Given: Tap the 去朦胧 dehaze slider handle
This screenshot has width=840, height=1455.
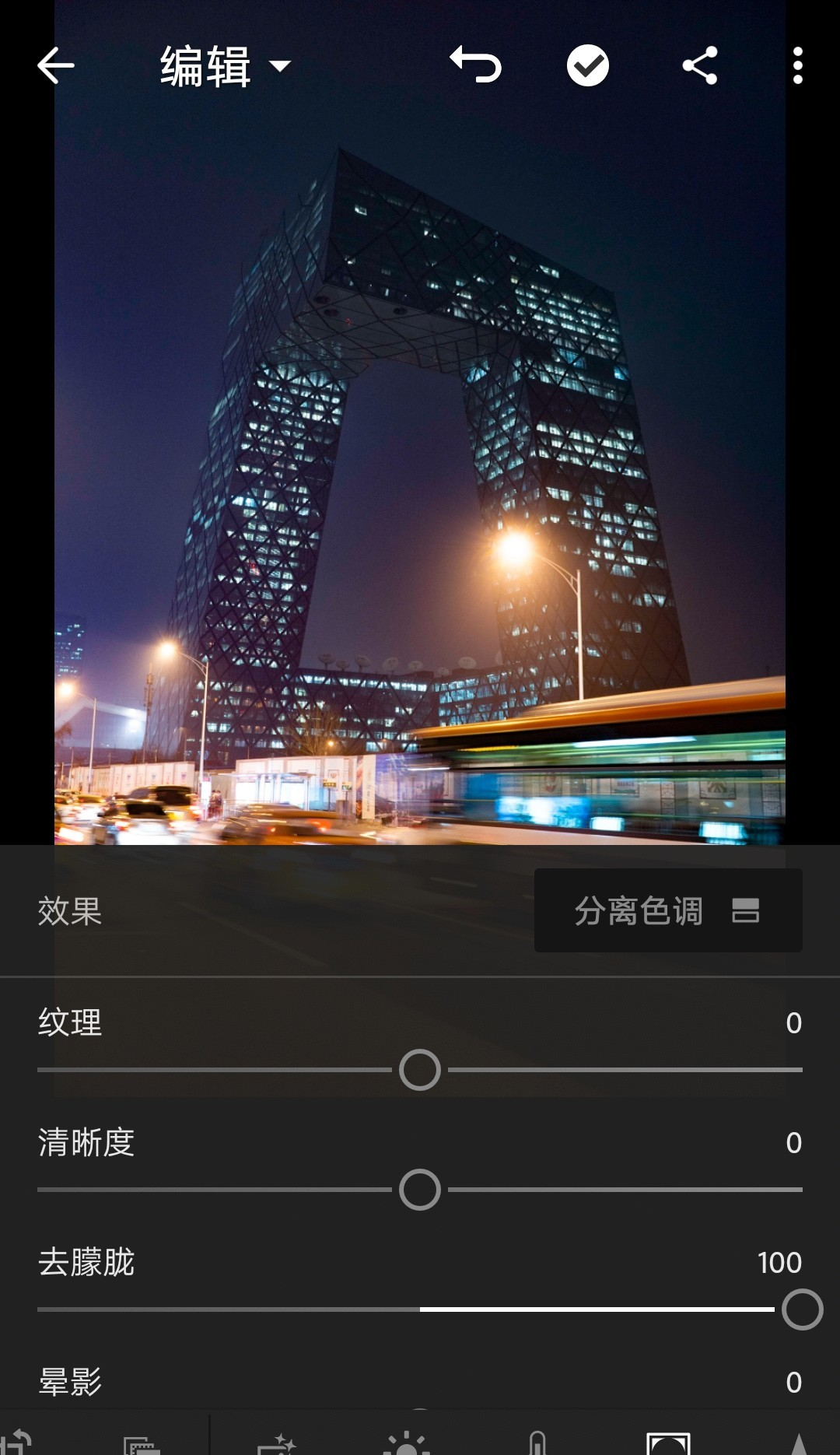Looking at the screenshot, I should click(802, 1309).
